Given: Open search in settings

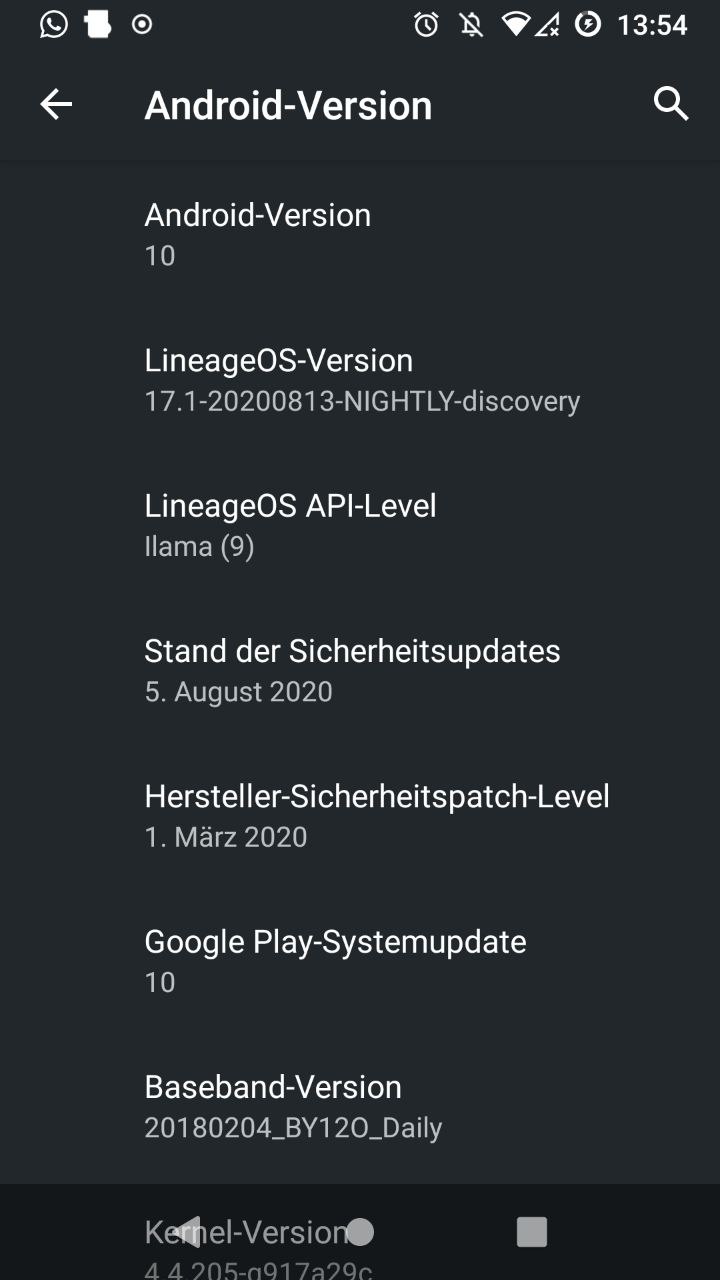Looking at the screenshot, I should coord(670,104).
